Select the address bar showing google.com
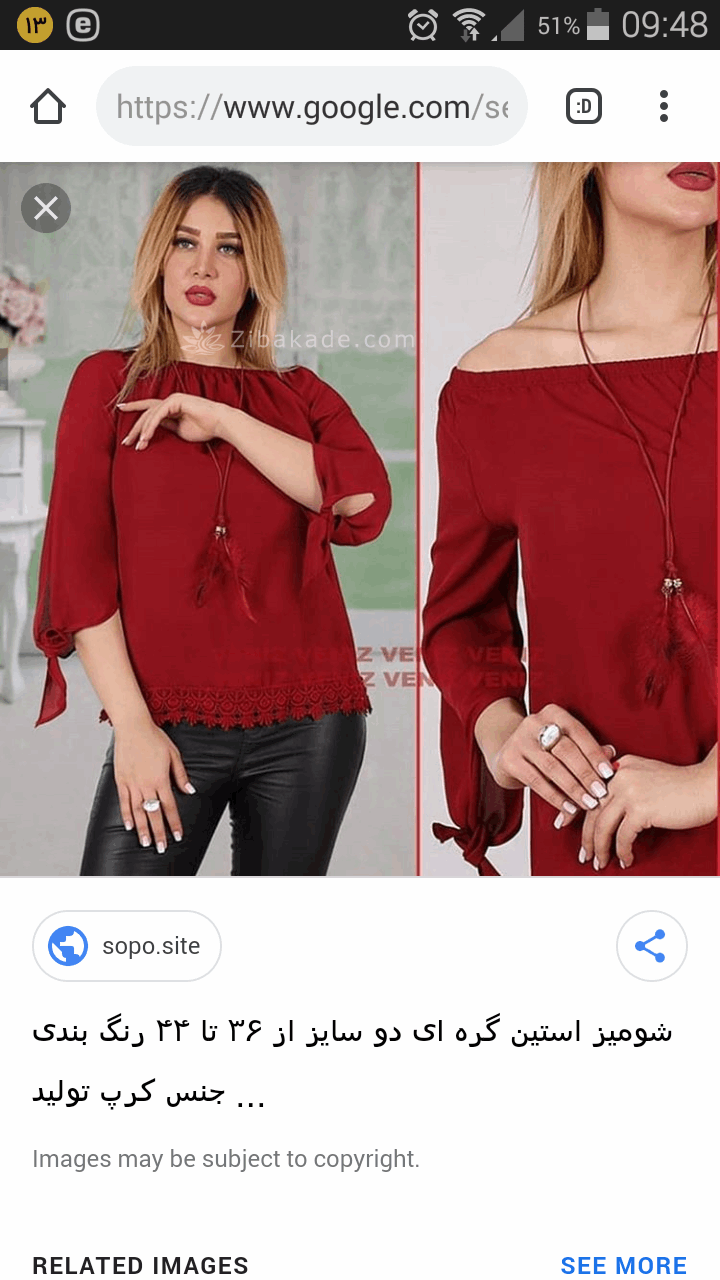 tap(310, 106)
